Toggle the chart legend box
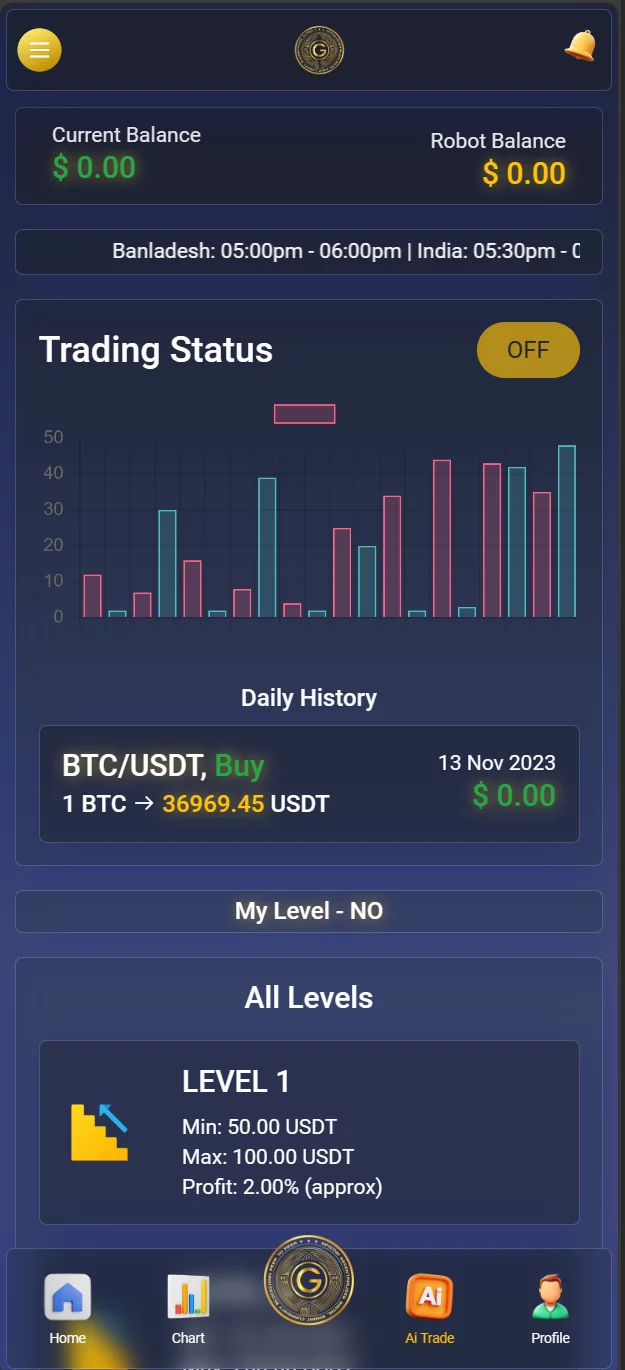This screenshot has width=625, height=1370. [x=305, y=414]
